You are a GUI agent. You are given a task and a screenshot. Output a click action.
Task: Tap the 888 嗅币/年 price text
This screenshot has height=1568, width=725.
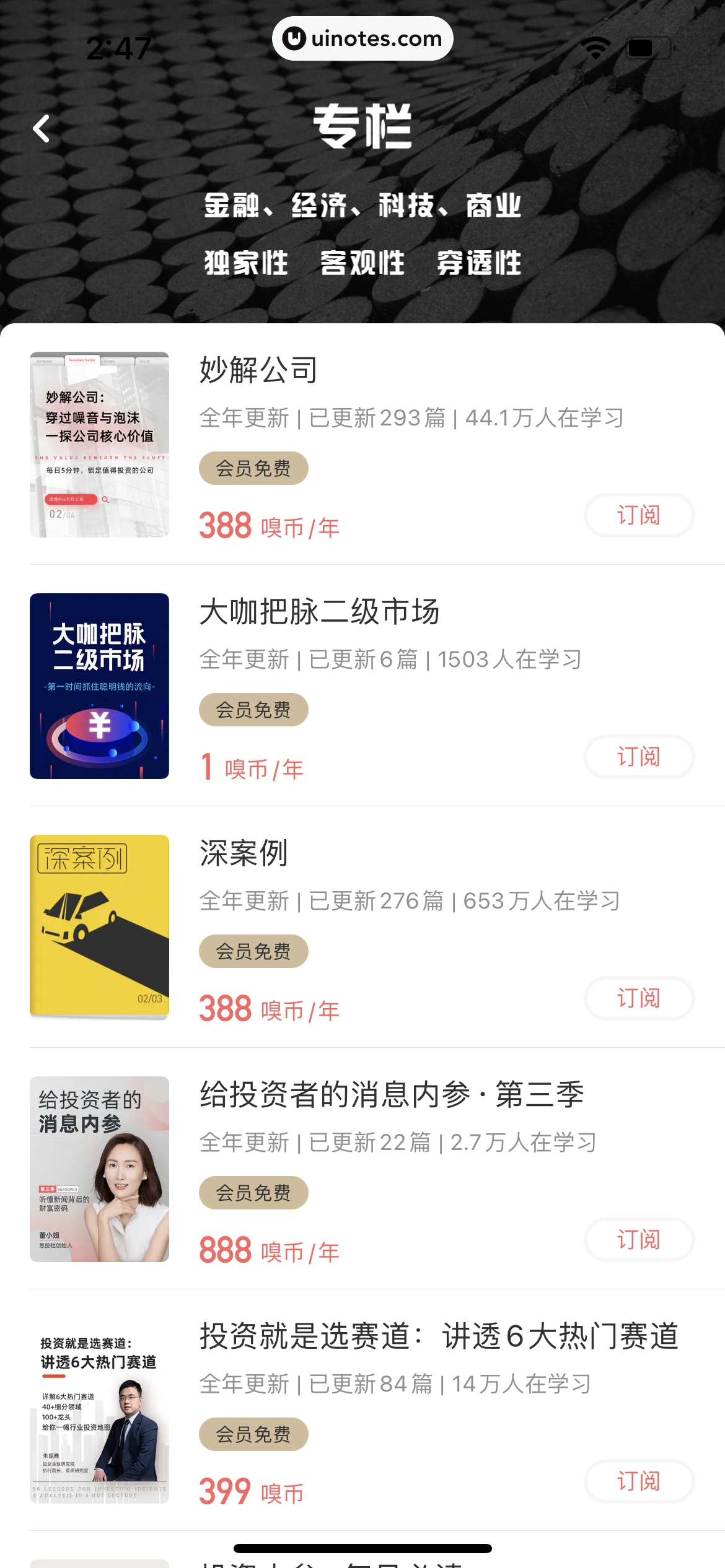click(x=268, y=1250)
